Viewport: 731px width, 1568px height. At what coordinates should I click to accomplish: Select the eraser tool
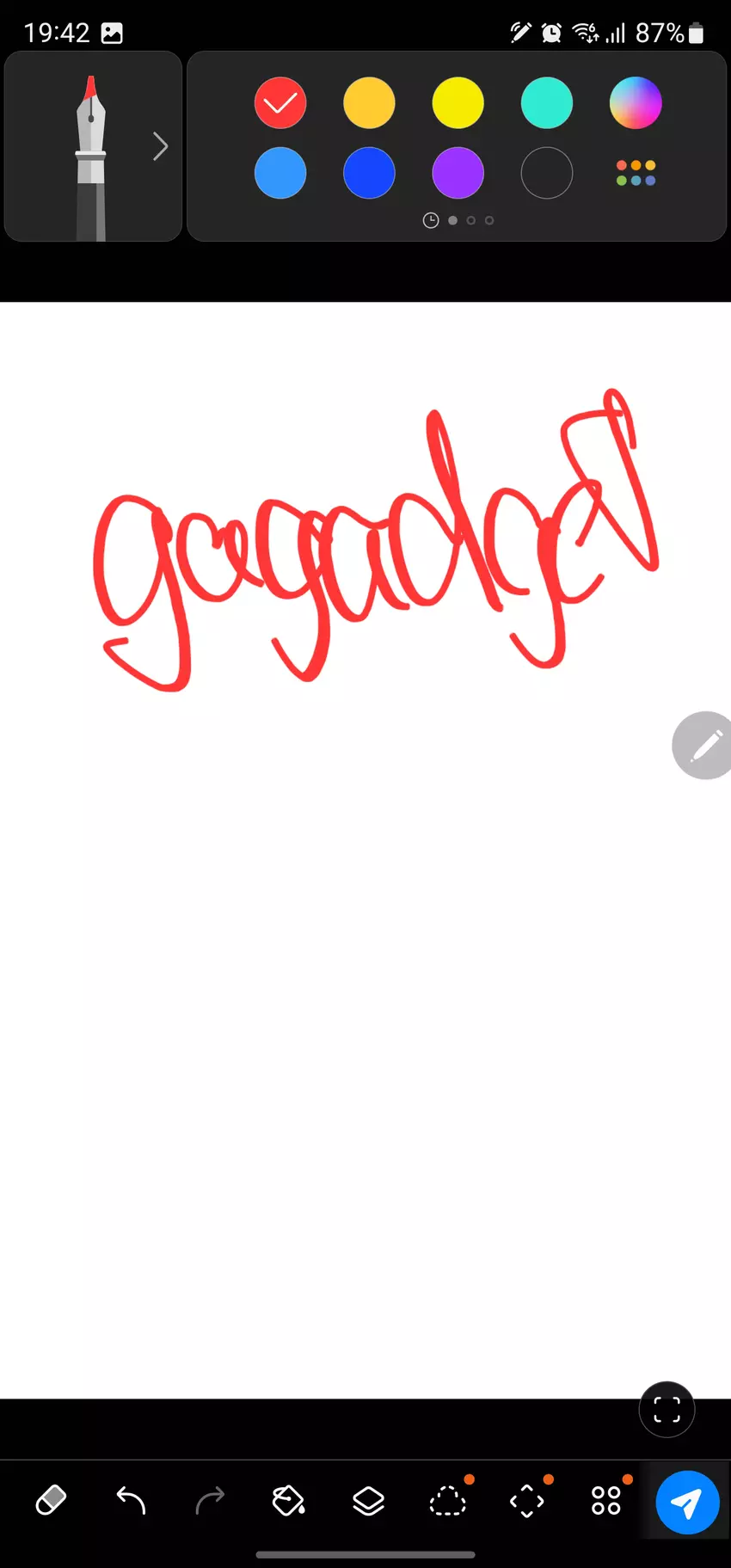(51, 1501)
